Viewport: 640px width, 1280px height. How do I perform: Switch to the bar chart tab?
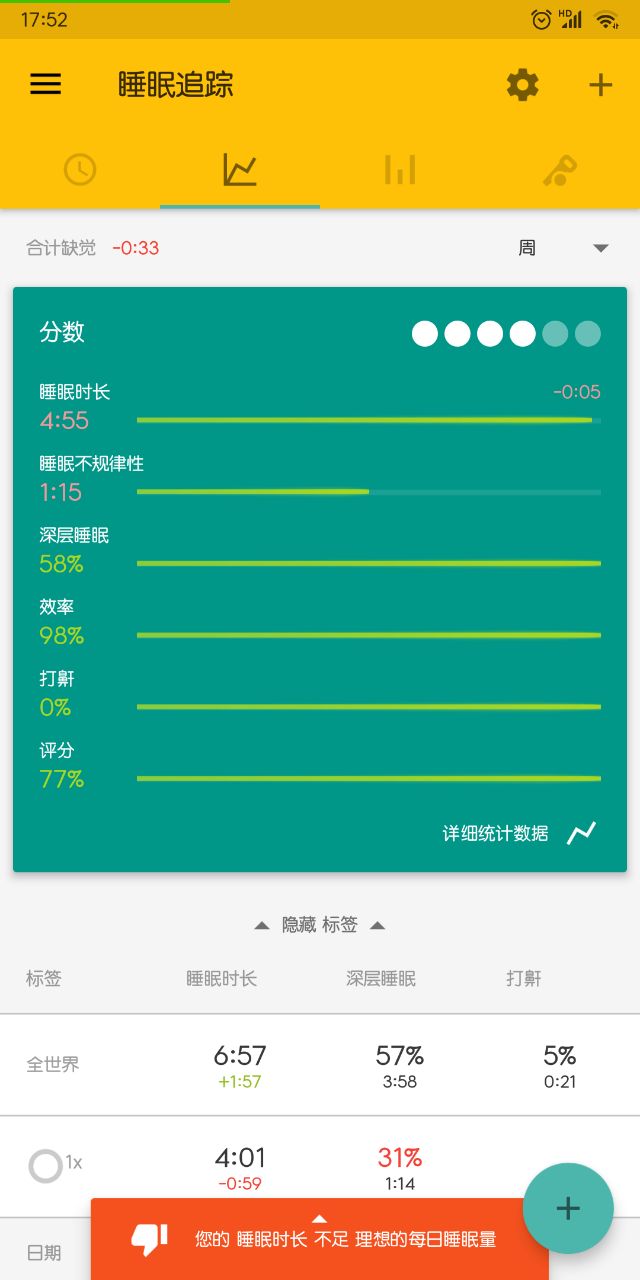click(400, 170)
